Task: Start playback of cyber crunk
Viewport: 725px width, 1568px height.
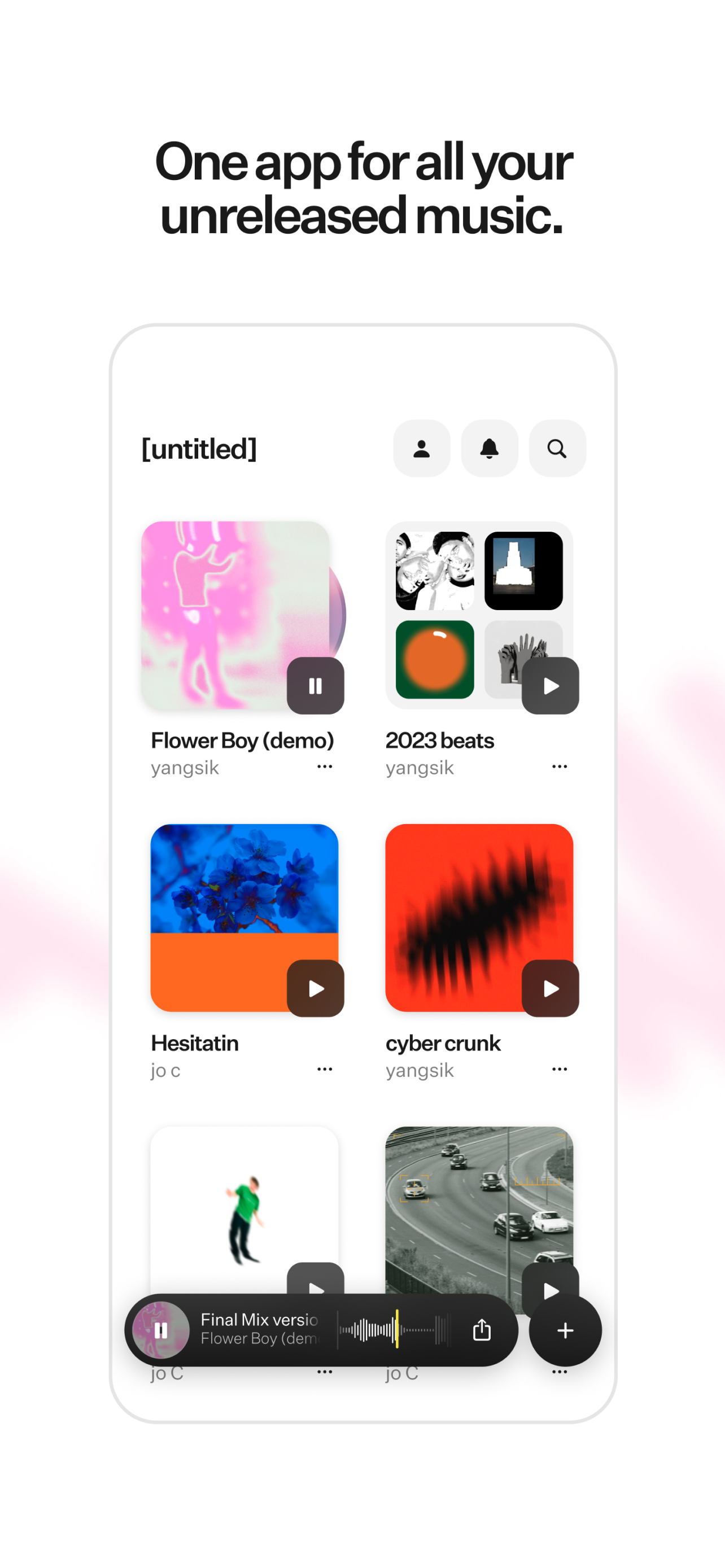Action: tap(550, 988)
